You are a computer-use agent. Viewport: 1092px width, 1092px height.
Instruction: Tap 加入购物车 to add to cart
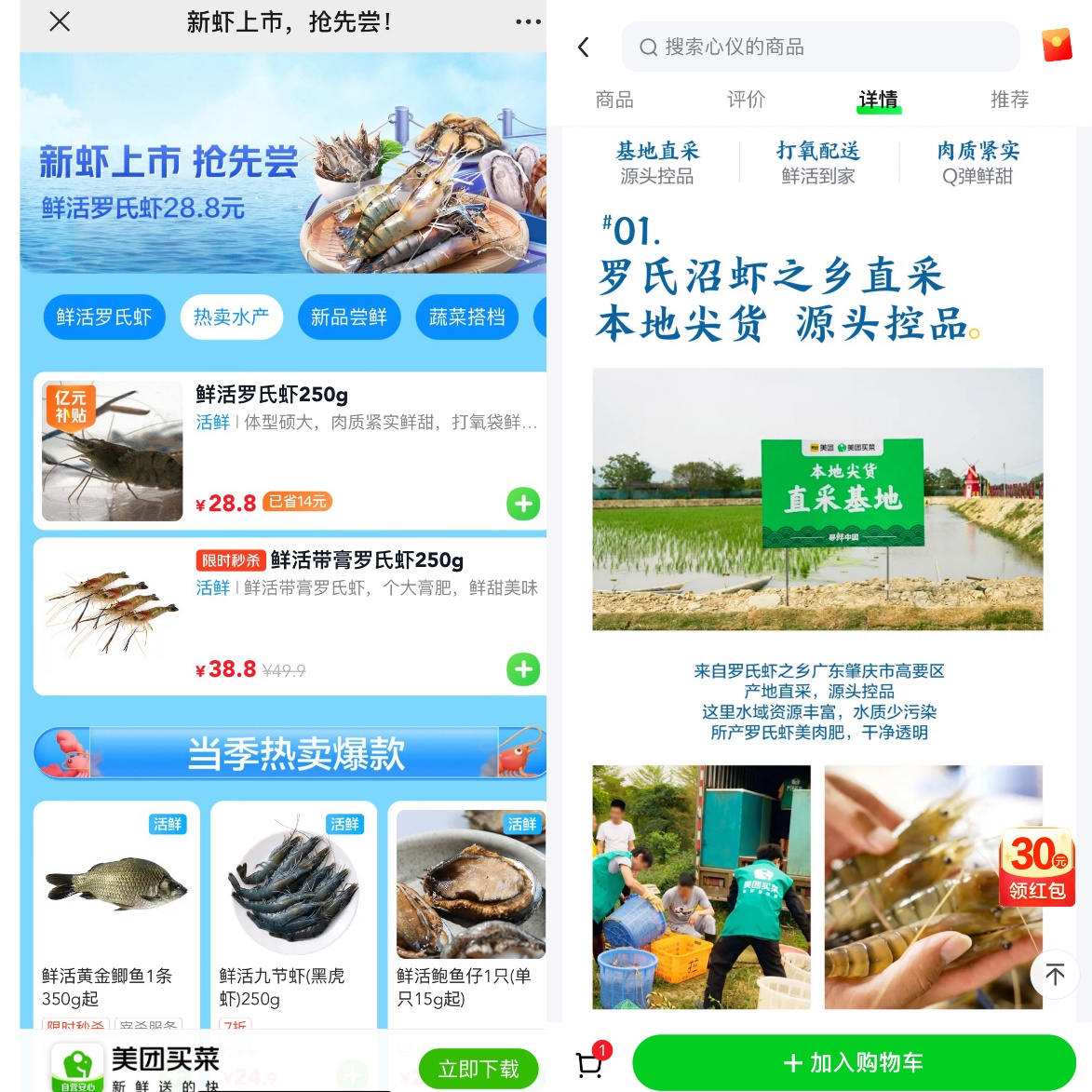click(x=854, y=1062)
